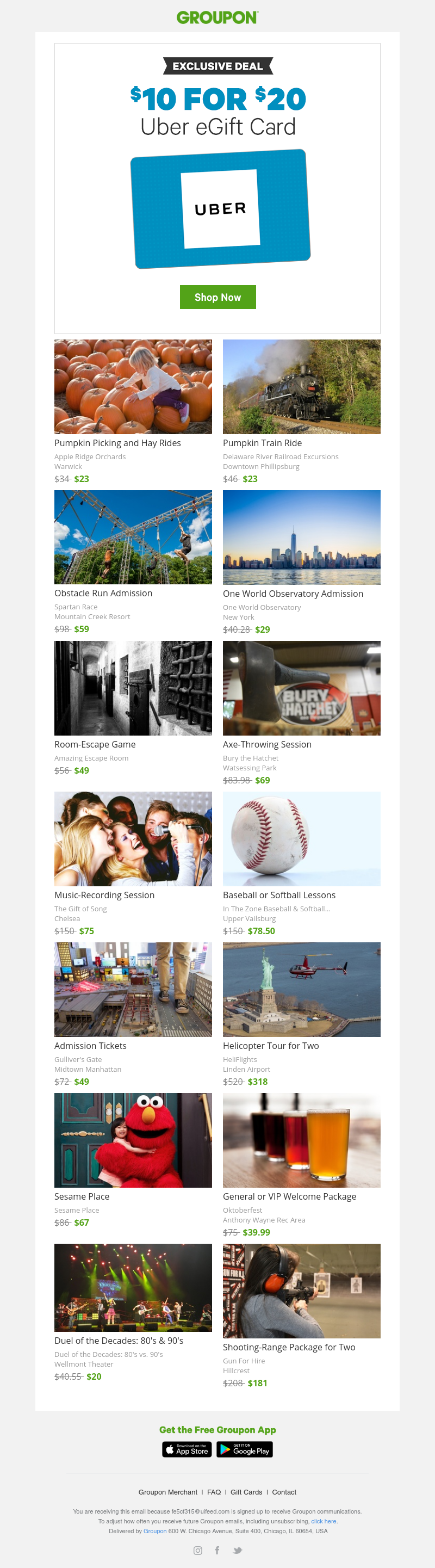
Task: Tap the Shop Now button
Action: pos(217,297)
